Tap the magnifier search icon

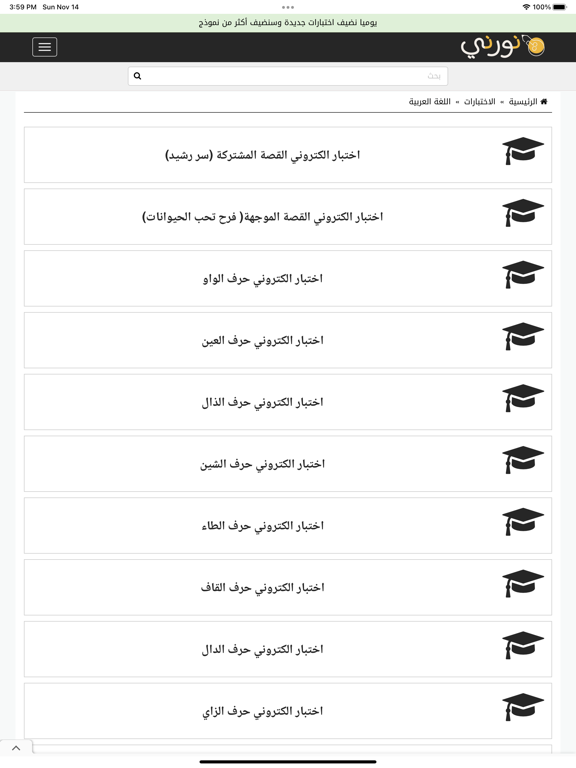coord(138,76)
